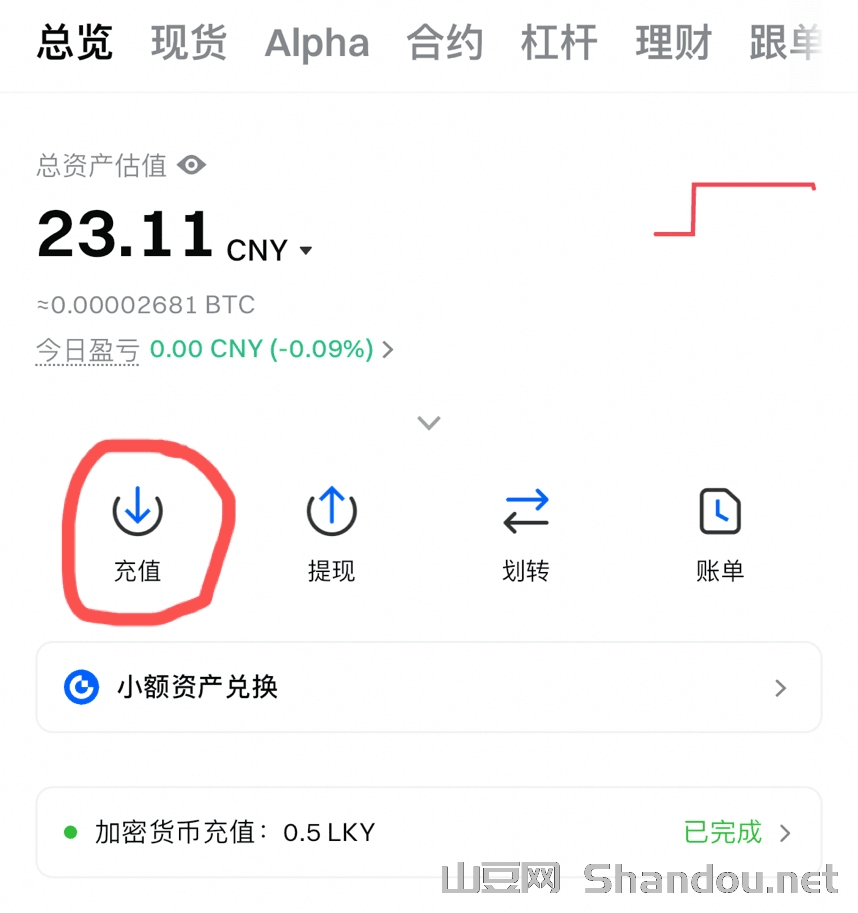This screenshot has height=913, width=858.
Task: Open the Alpha tab
Action: [316, 44]
